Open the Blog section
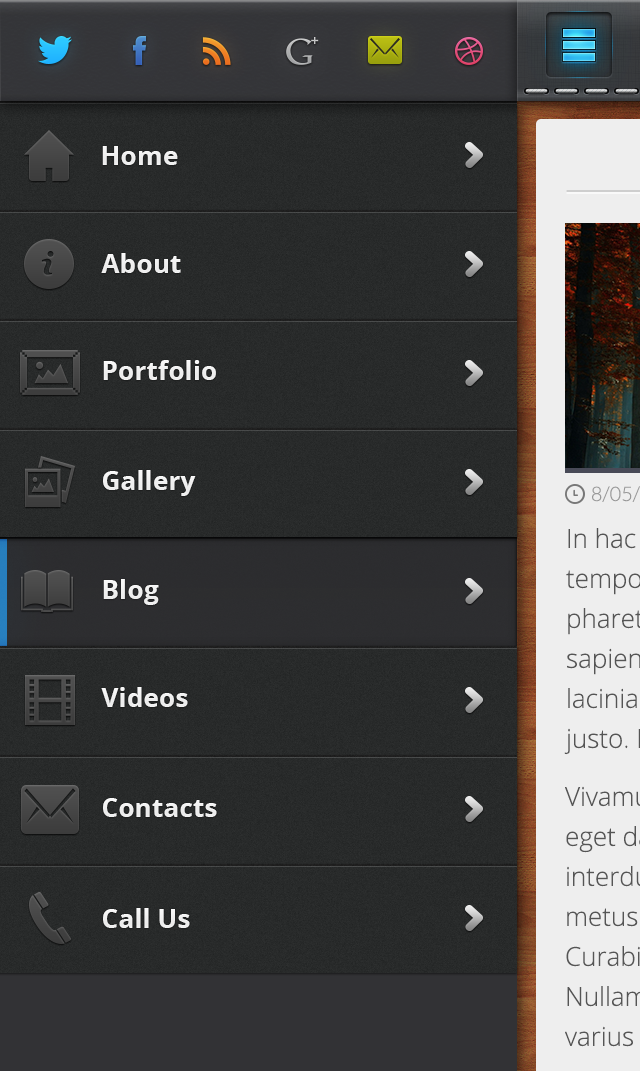This screenshot has width=640, height=1071. [x=258, y=591]
